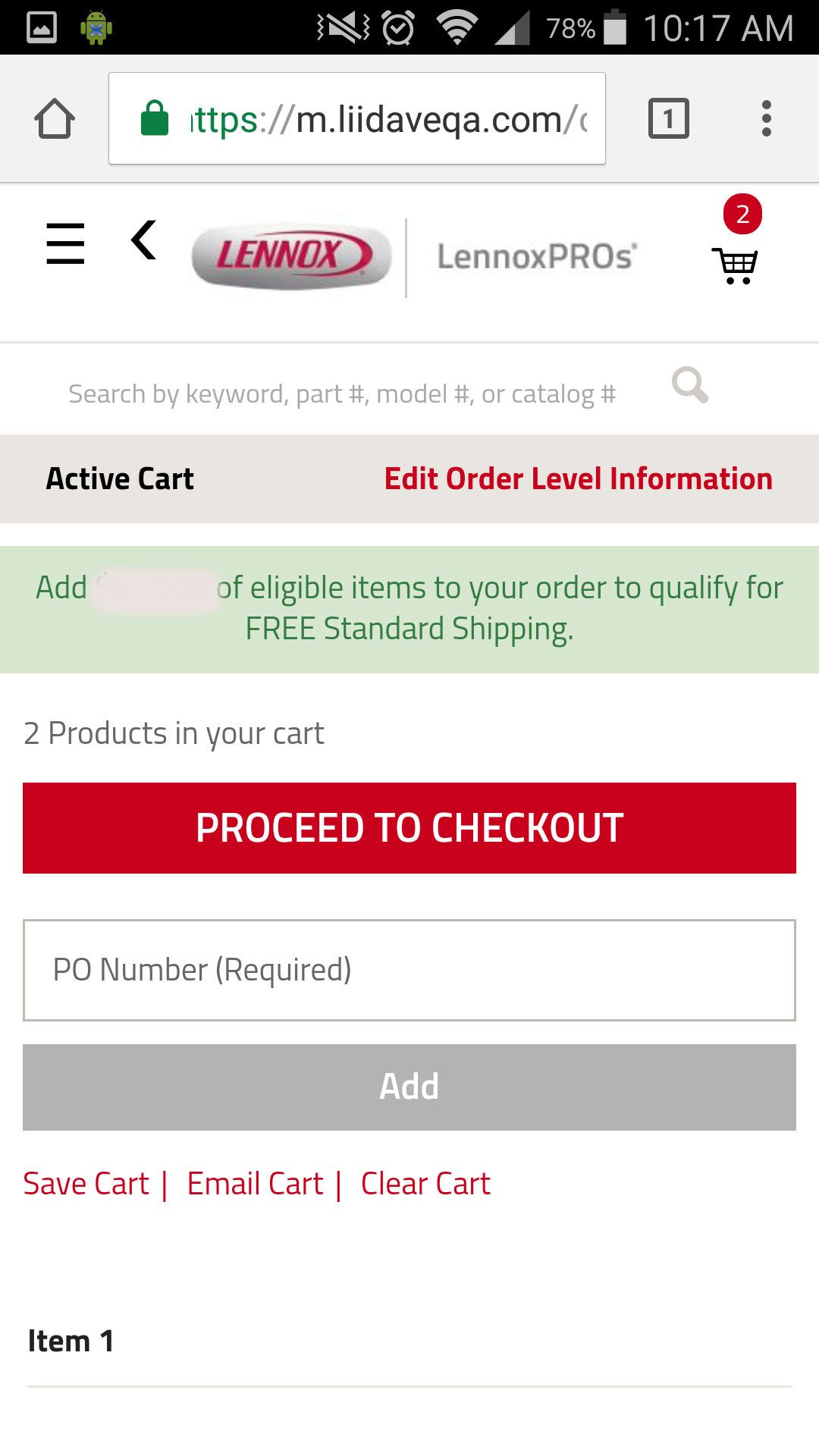819x1456 pixels.
Task: Email the cart
Action: [255, 1184]
